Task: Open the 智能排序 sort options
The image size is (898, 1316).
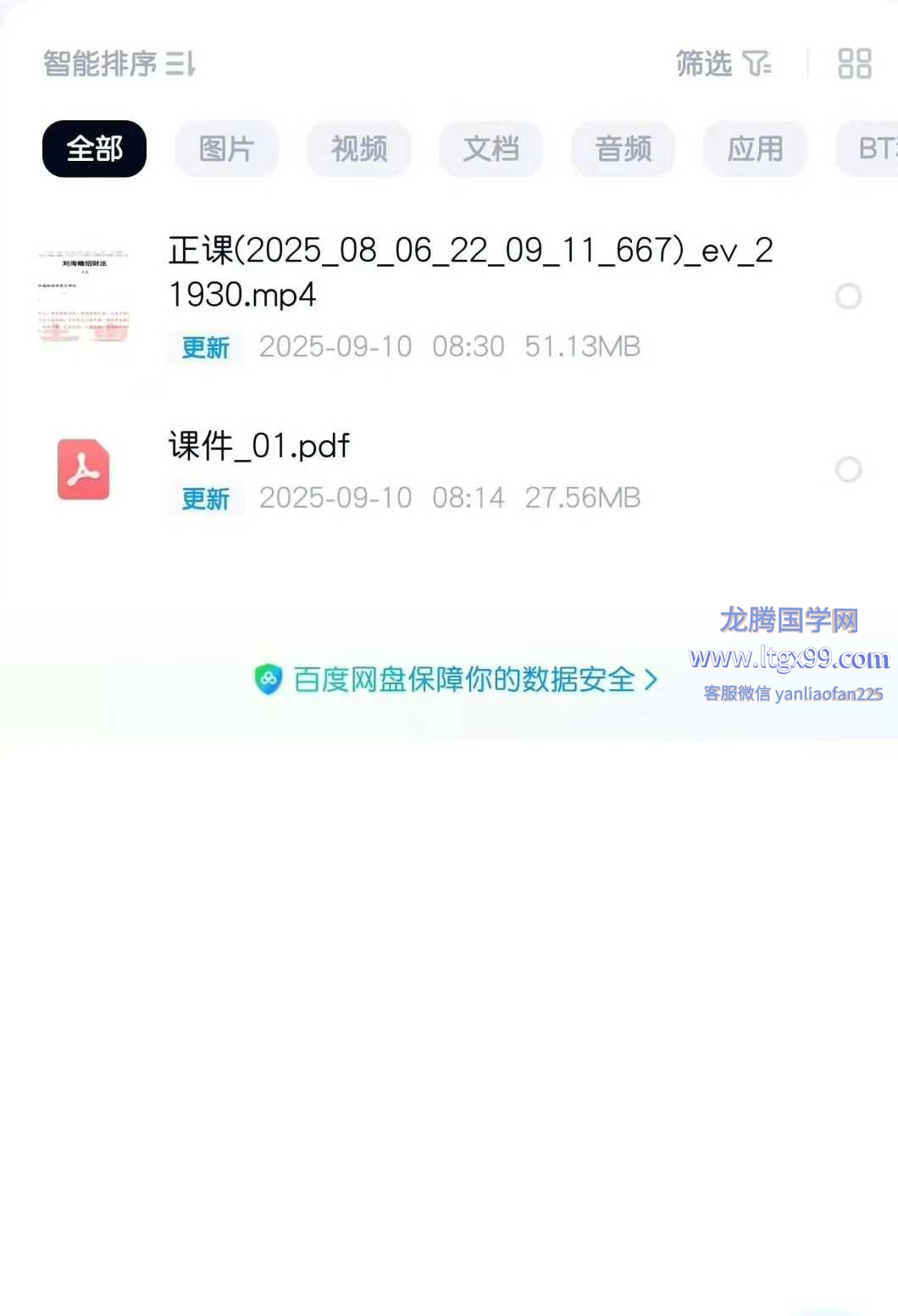Action: [119, 64]
